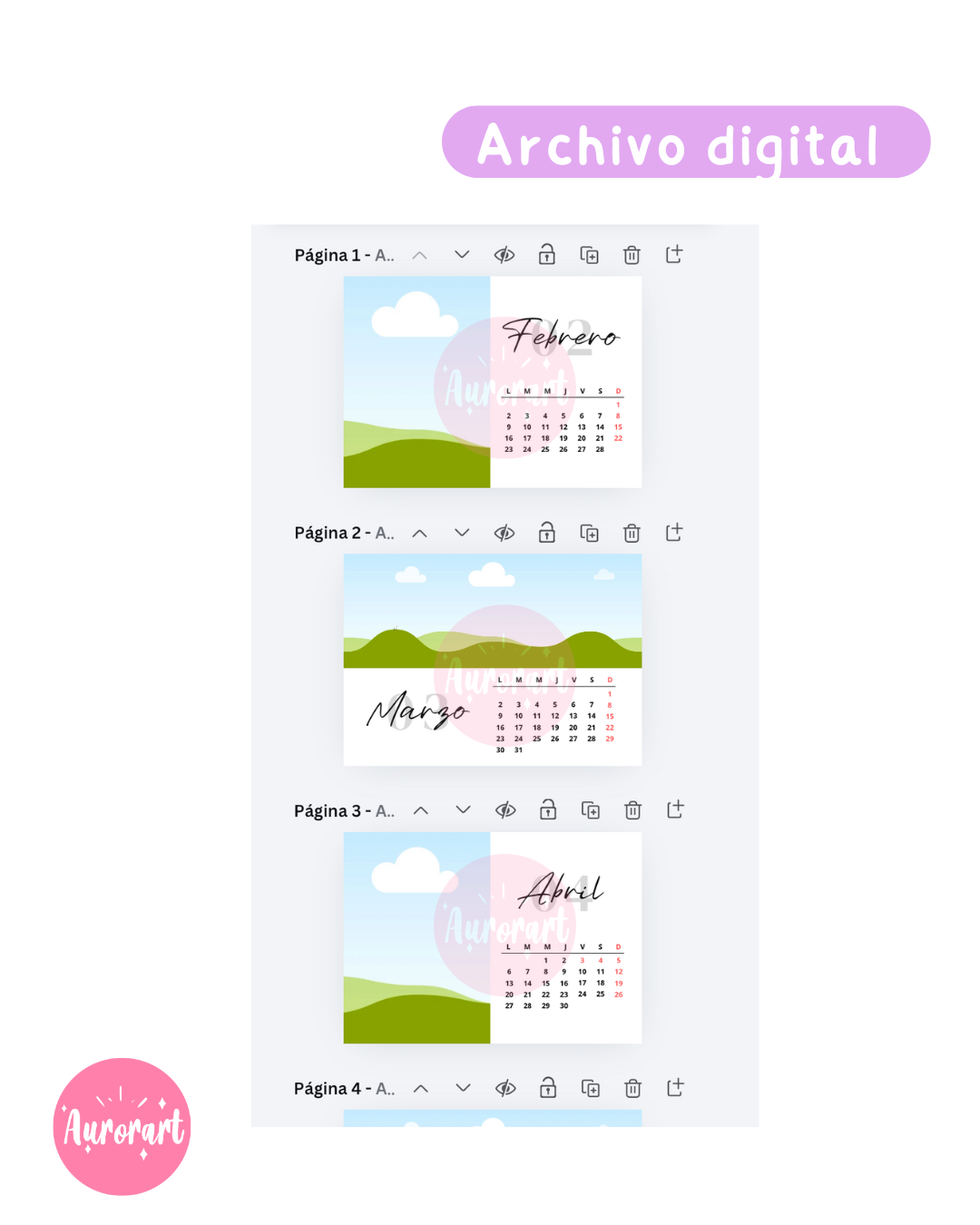Open the Febrero calendar thumbnail
980x1225 pixels.
tap(493, 381)
